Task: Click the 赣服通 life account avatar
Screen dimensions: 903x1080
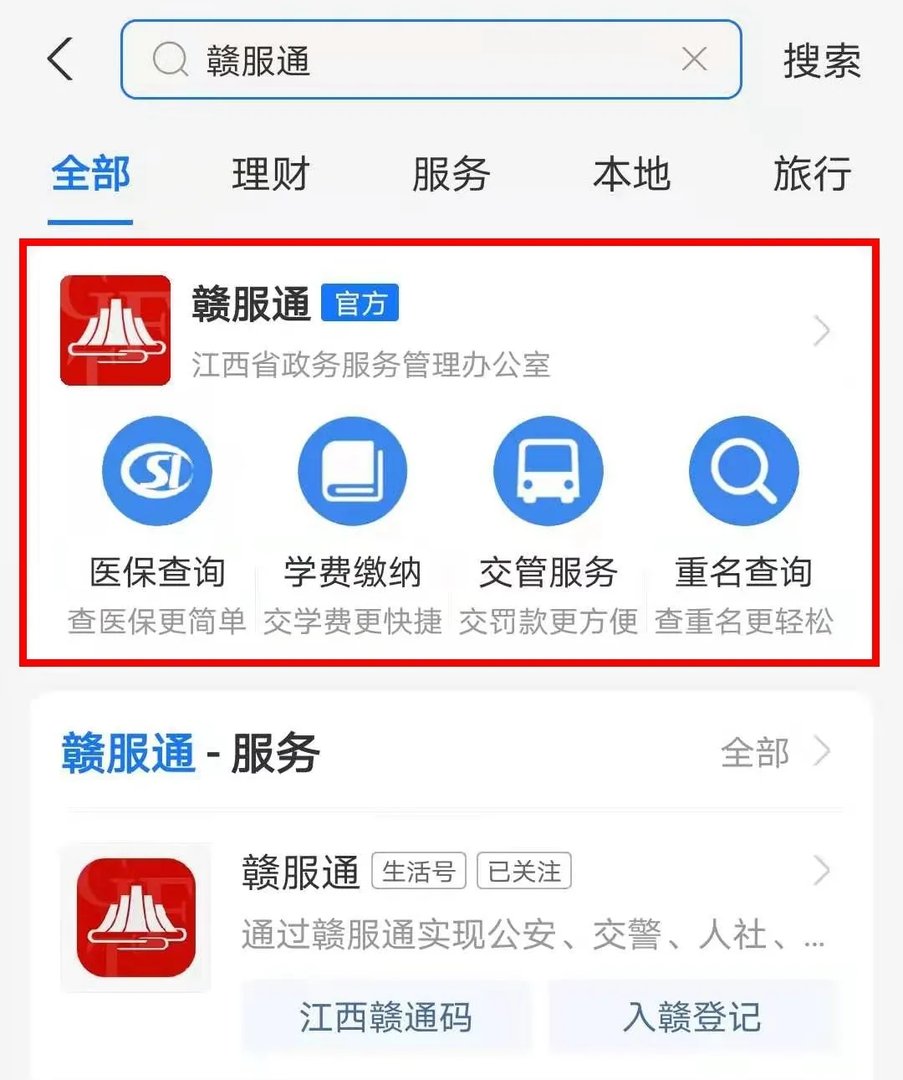Action: 135,917
